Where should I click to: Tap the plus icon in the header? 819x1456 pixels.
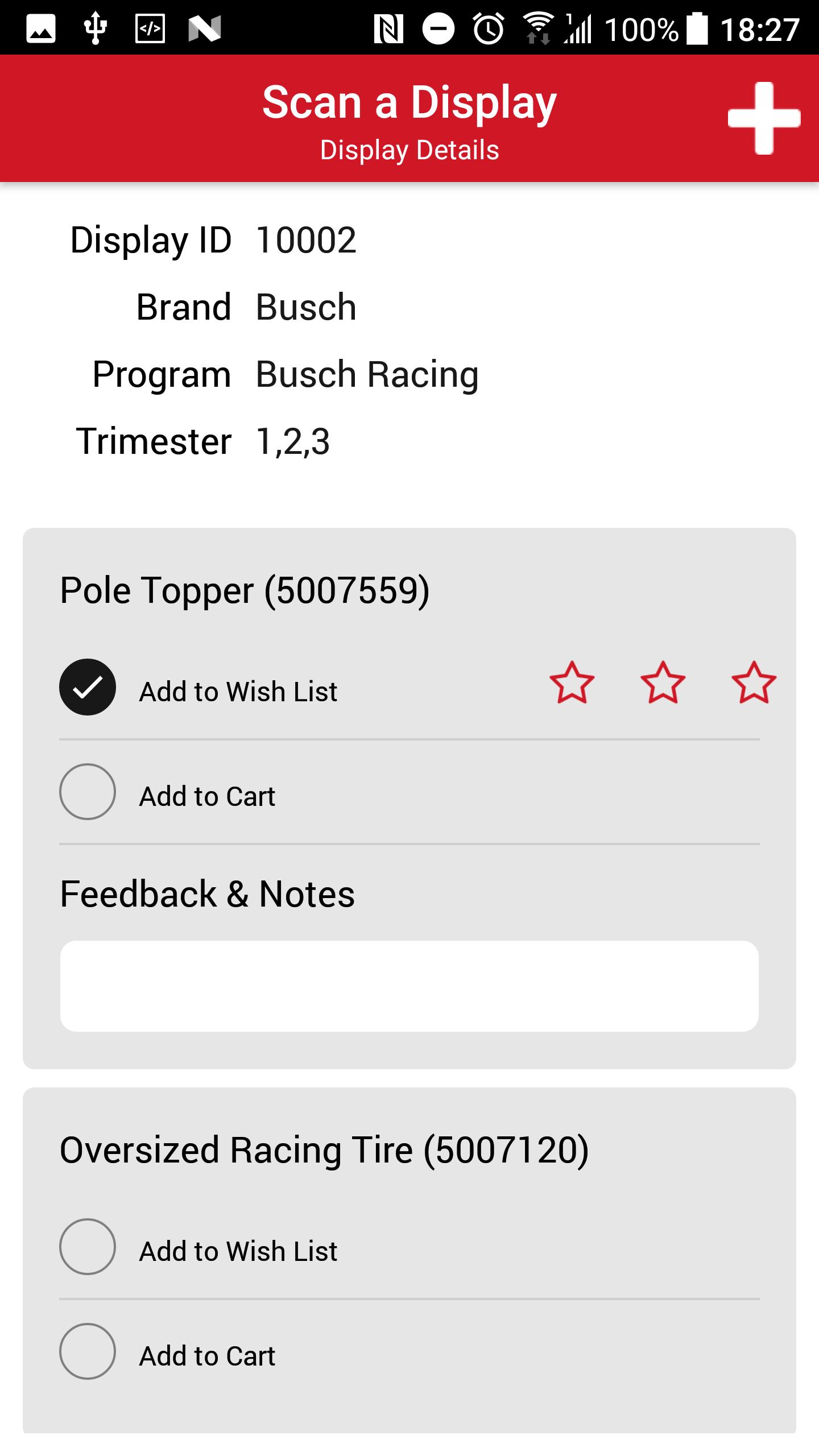pos(764,118)
